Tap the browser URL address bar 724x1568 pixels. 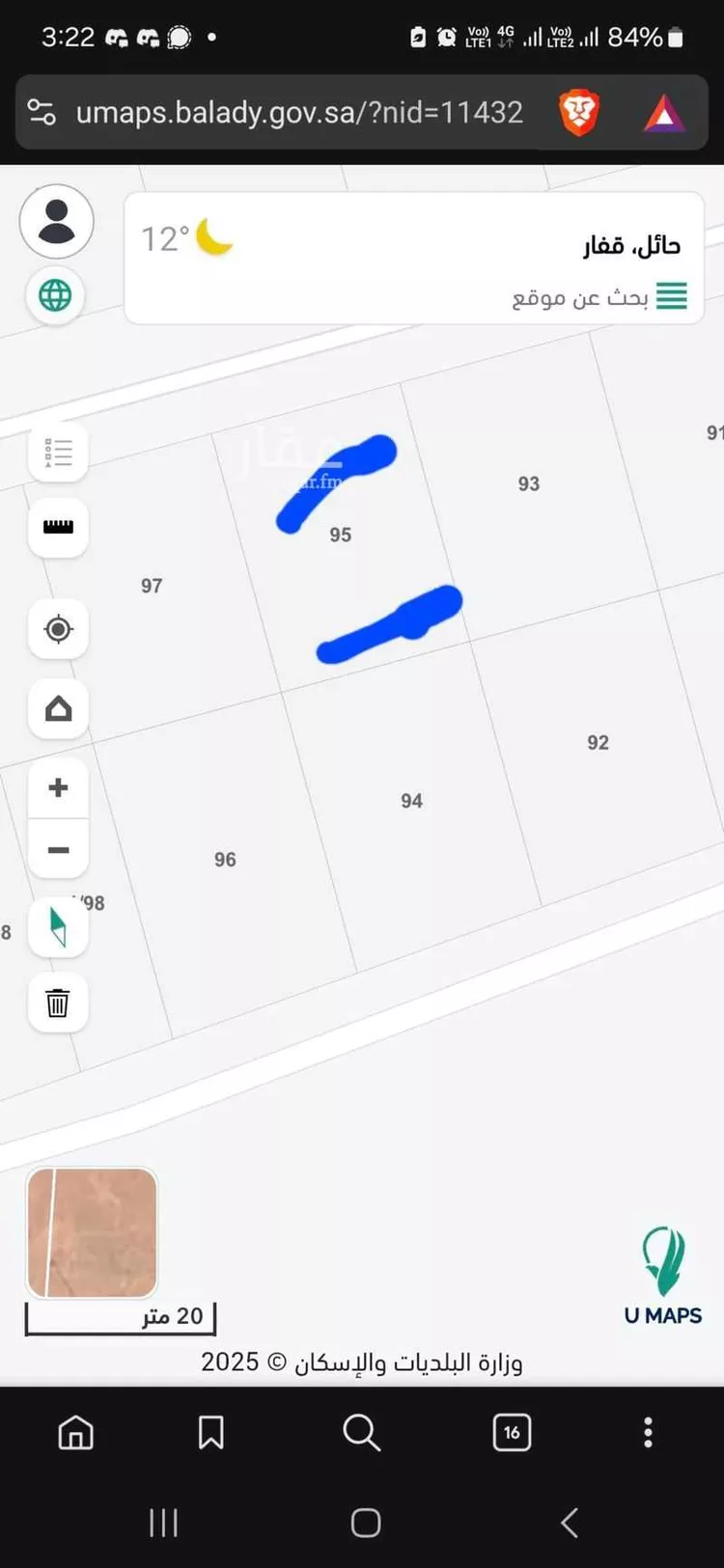pos(299,113)
